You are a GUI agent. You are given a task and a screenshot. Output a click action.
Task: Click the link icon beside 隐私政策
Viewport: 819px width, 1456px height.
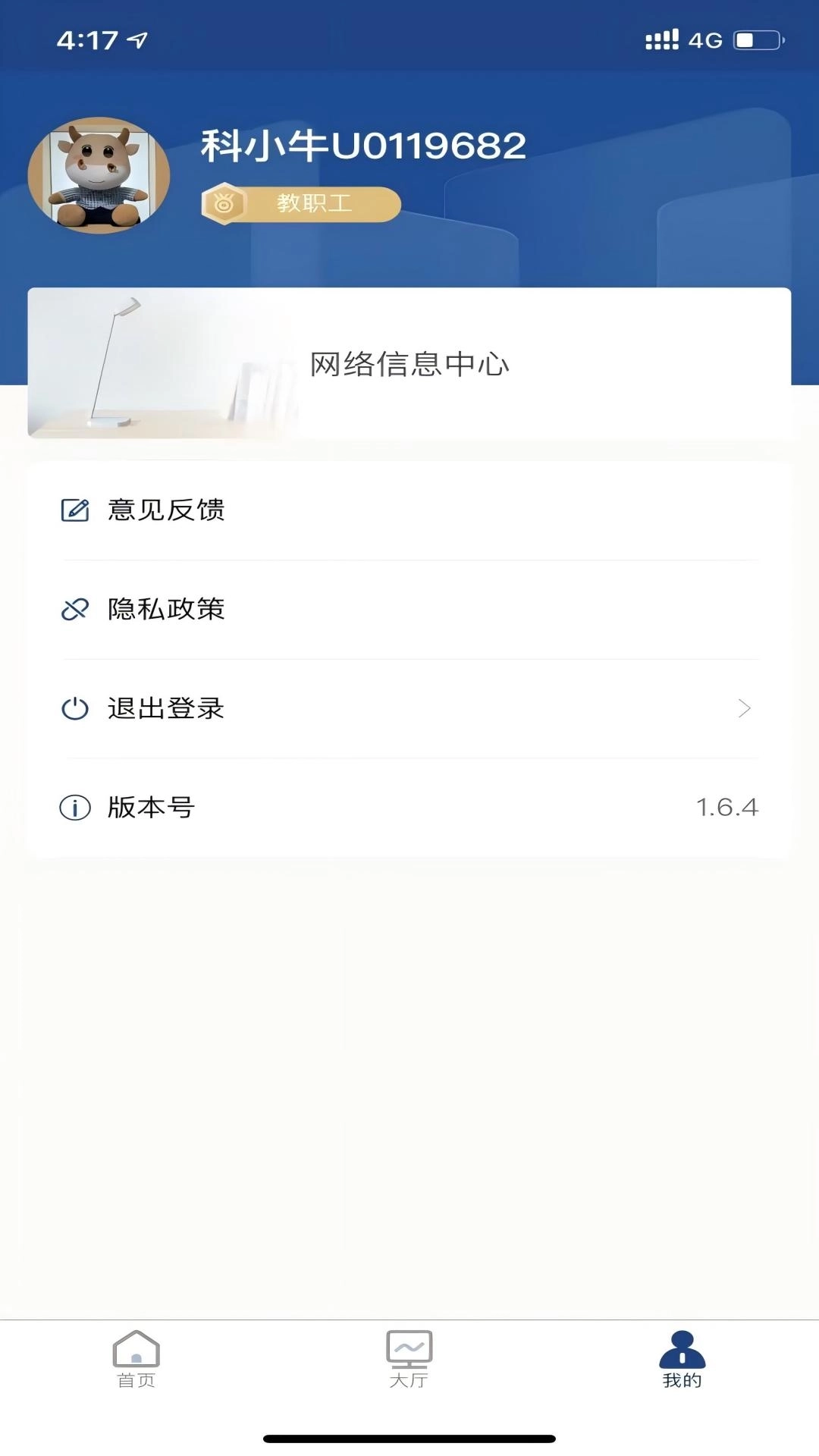tap(74, 608)
